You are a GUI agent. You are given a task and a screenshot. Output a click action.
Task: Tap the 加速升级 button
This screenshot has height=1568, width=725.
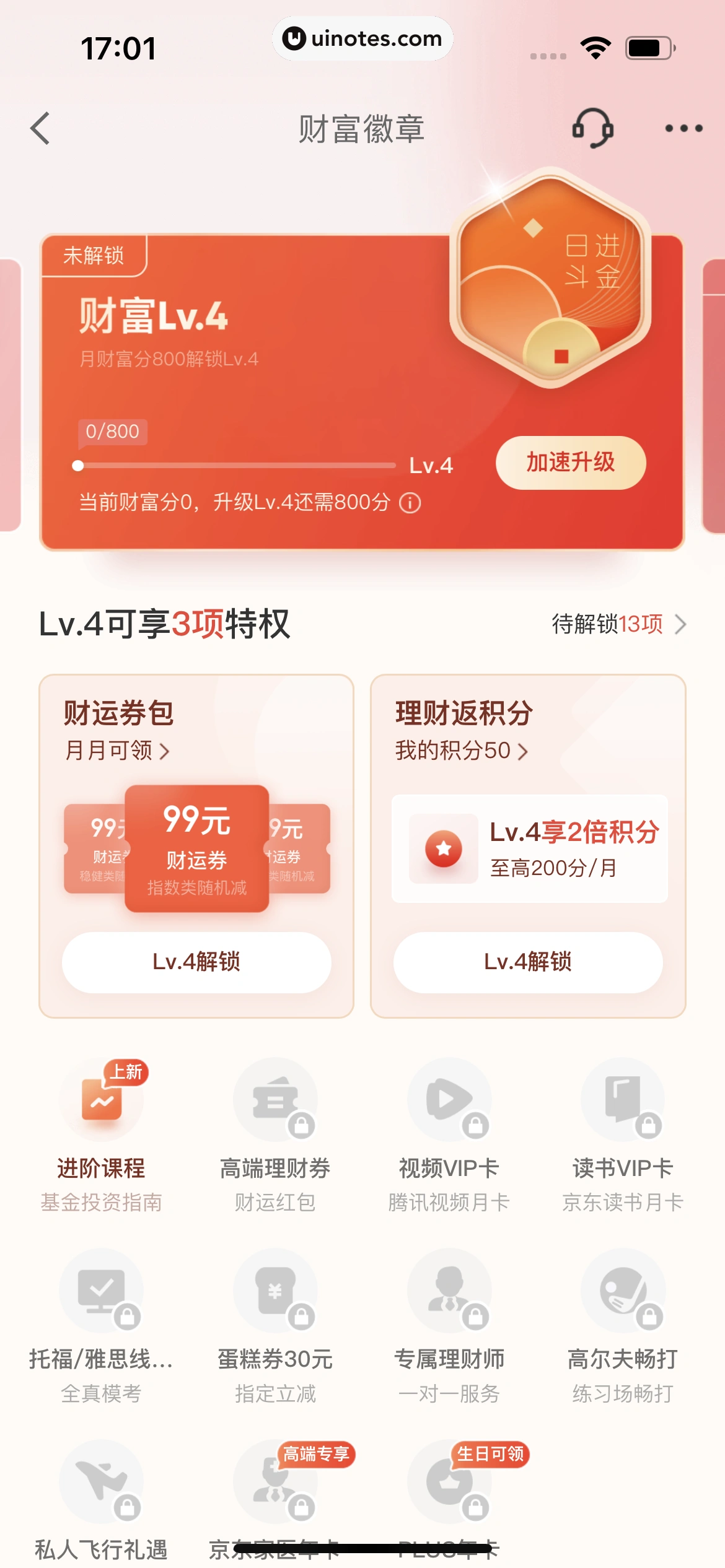570,463
